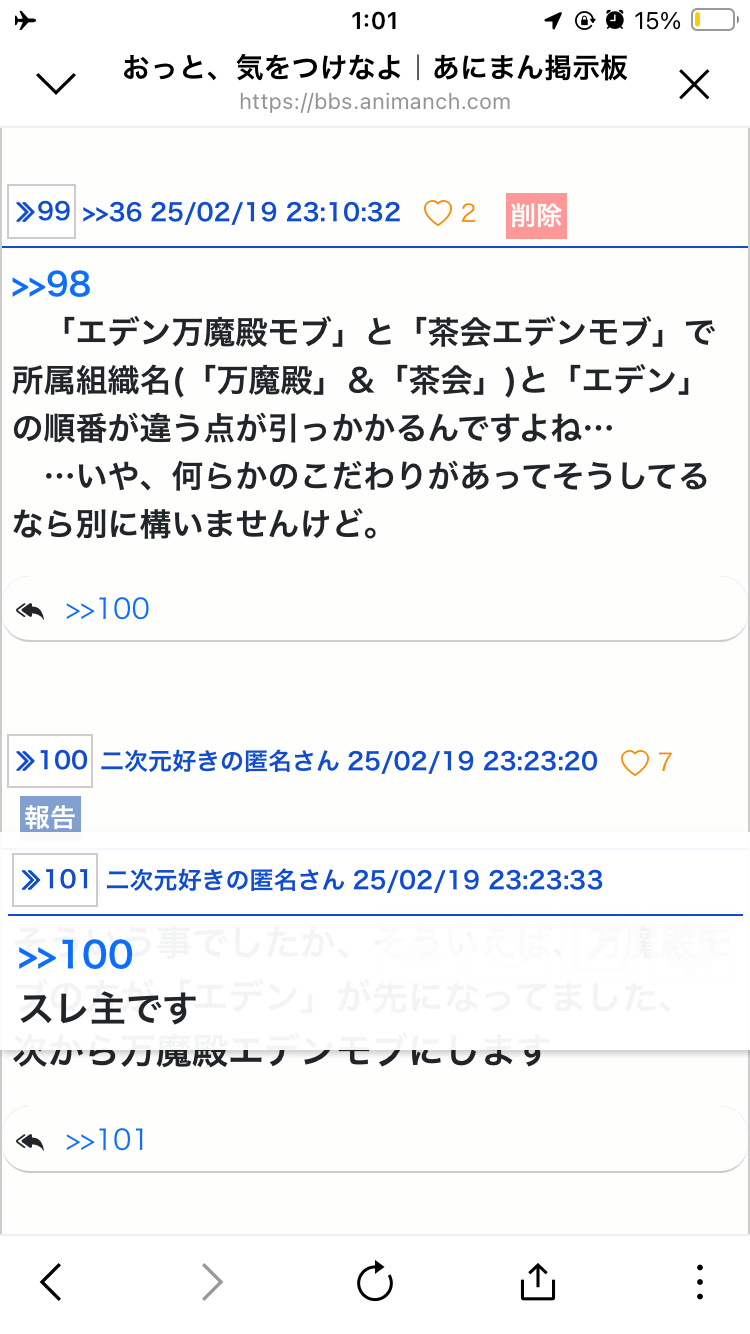Close the browser with the X
This screenshot has width=750, height=1334.
[693, 85]
